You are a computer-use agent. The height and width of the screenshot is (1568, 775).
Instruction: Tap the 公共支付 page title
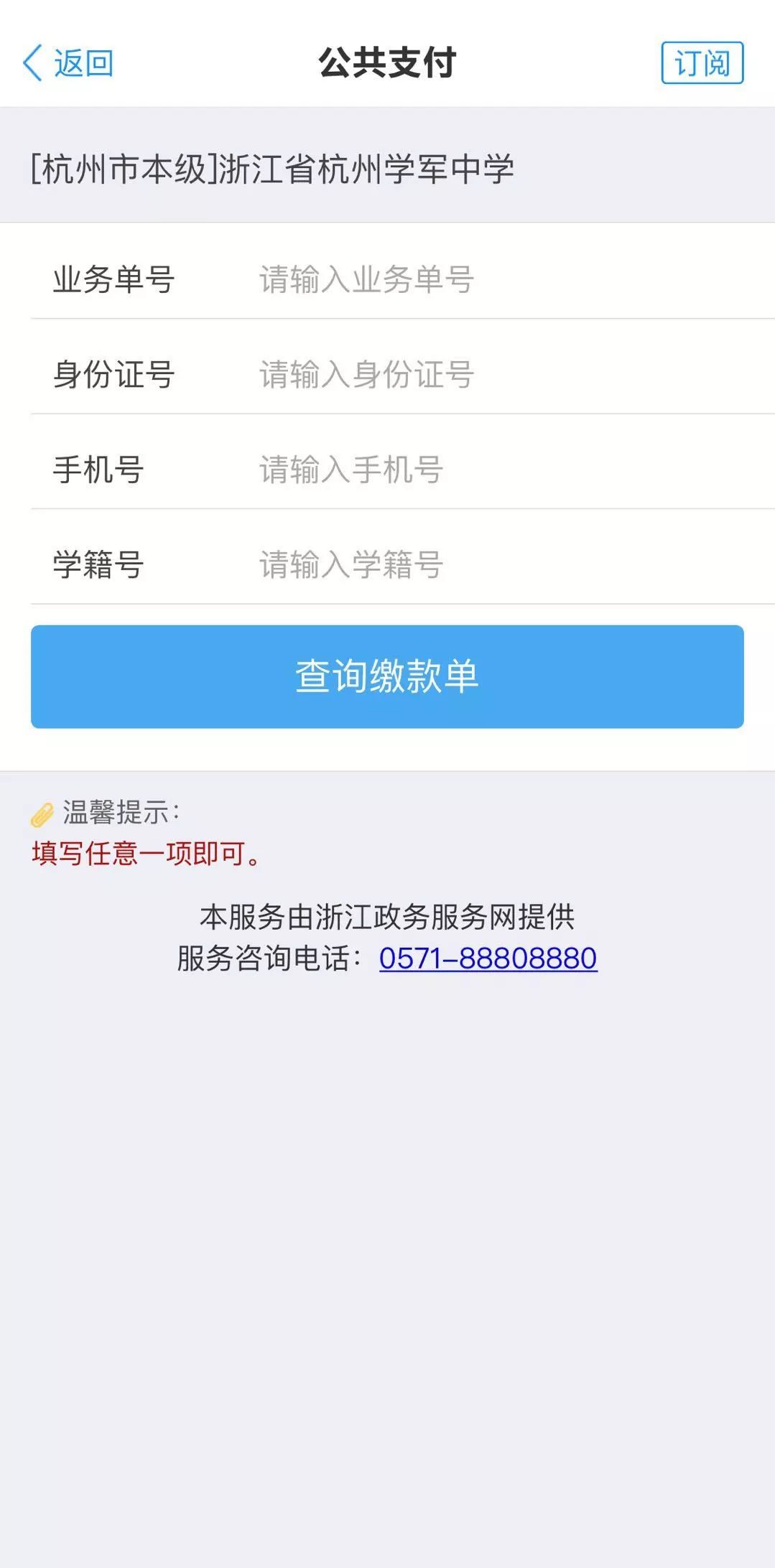[x=387, y=61]
